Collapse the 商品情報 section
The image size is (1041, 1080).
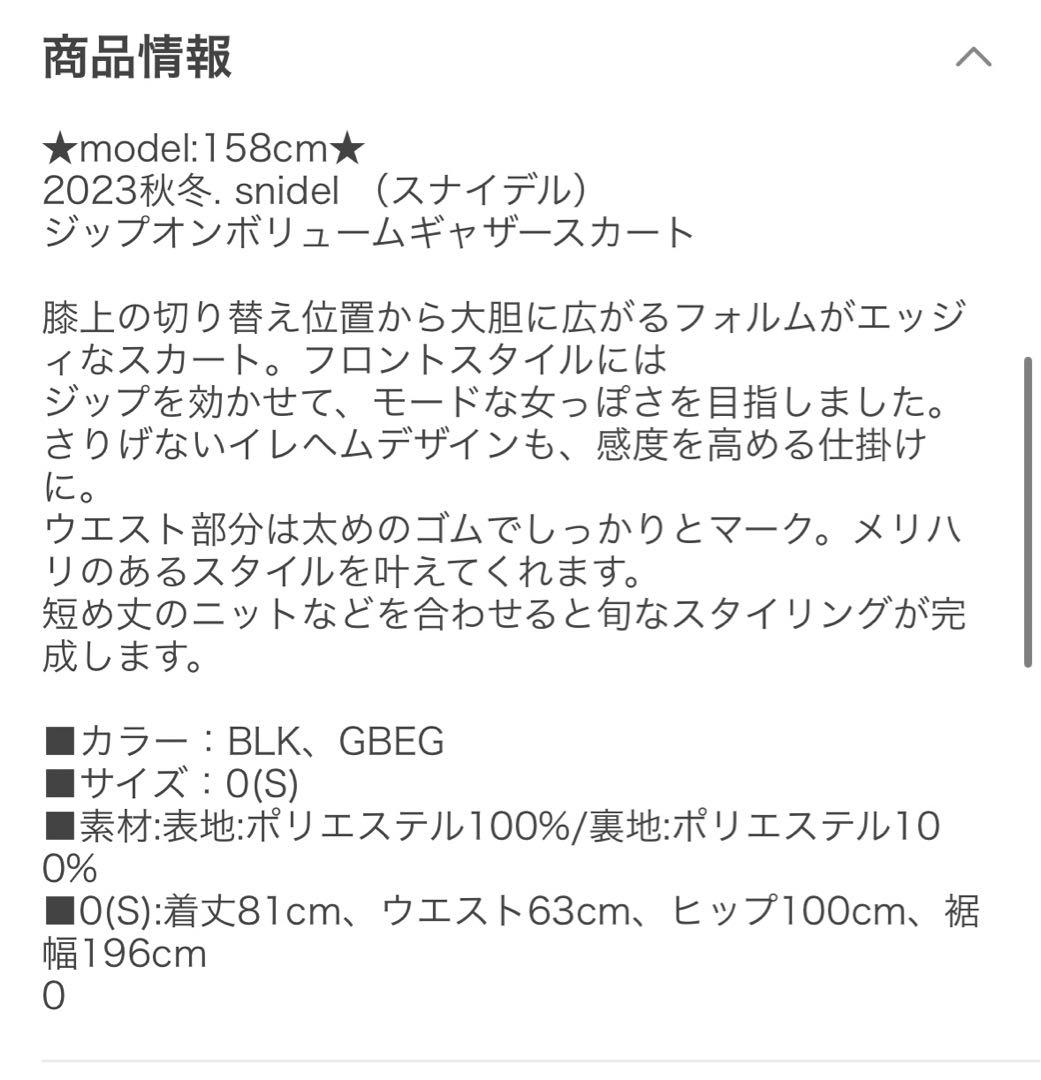(x=973, y=57)
